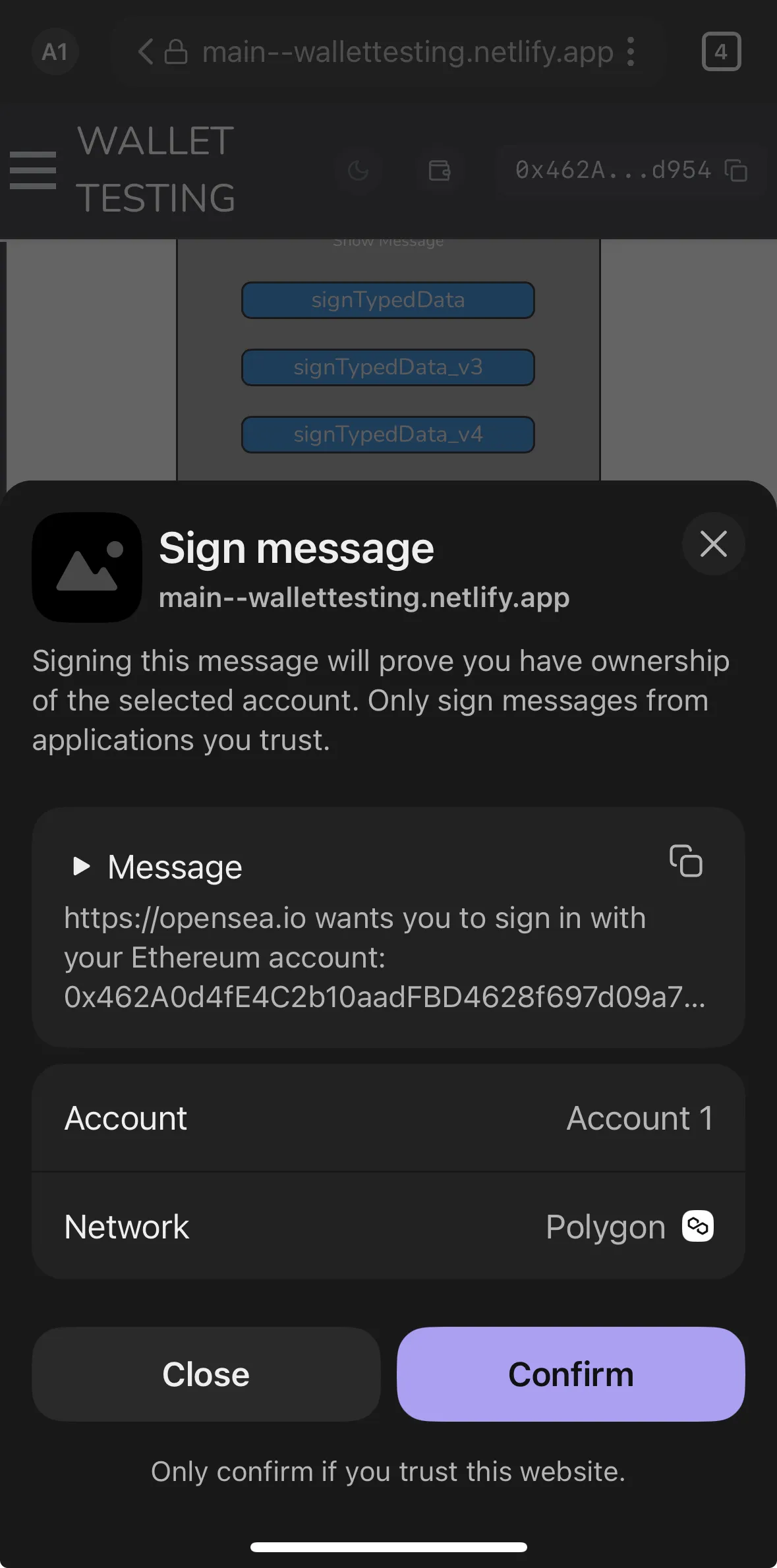Confirm signing the message
Screen dimensions: 777x1568
click(x=571, y=1374)
